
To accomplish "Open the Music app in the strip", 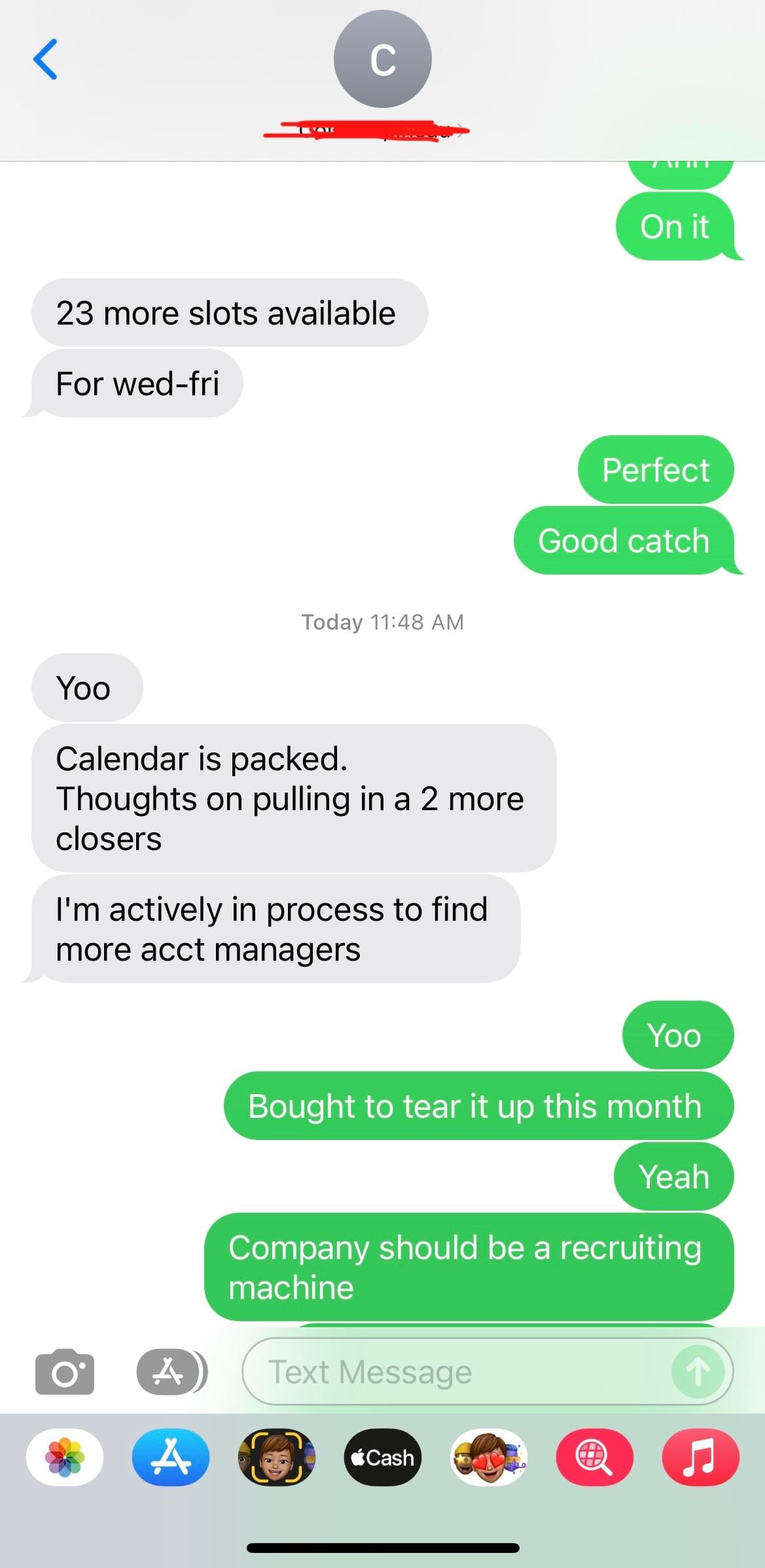I will (700, 1457).
